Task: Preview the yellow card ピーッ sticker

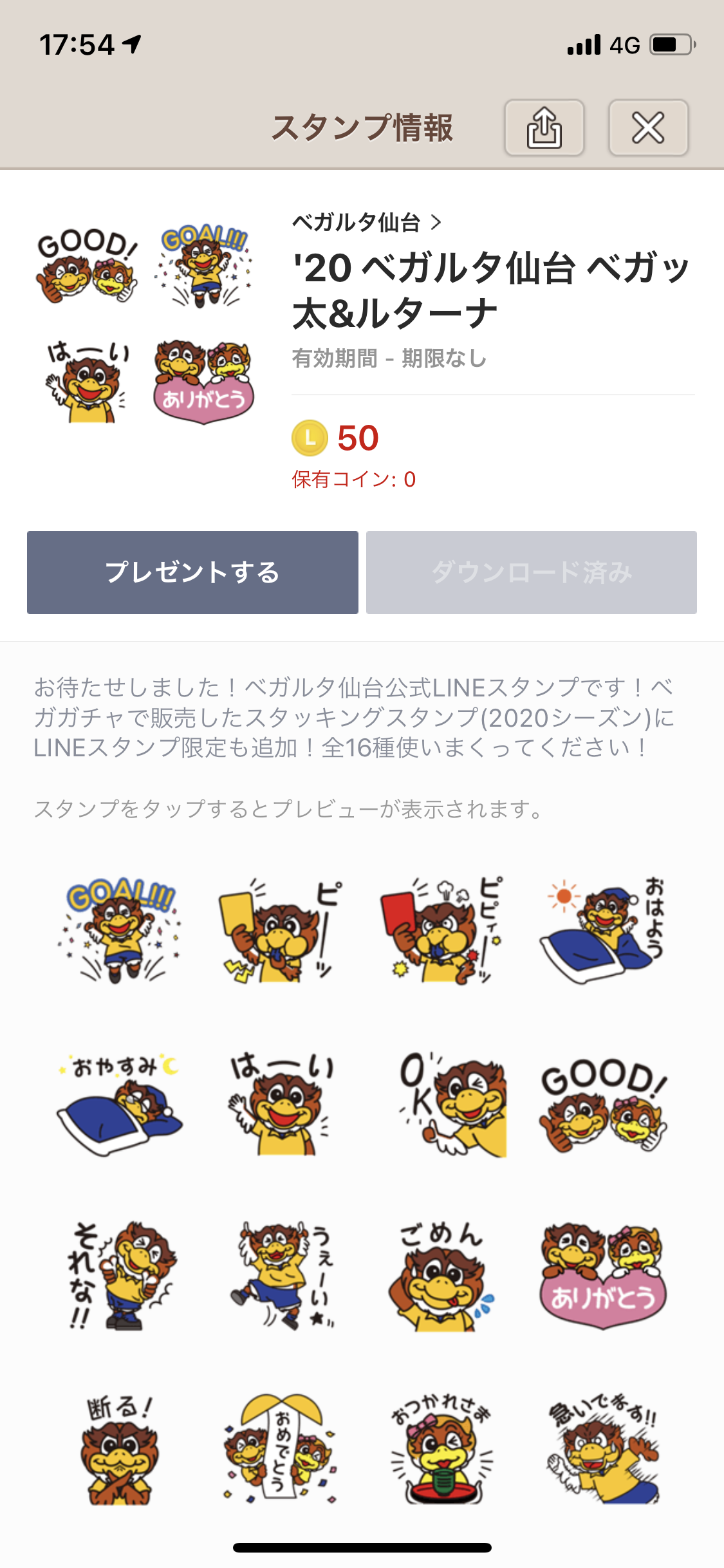Action: pyautogui.click(x=280, y=930)
